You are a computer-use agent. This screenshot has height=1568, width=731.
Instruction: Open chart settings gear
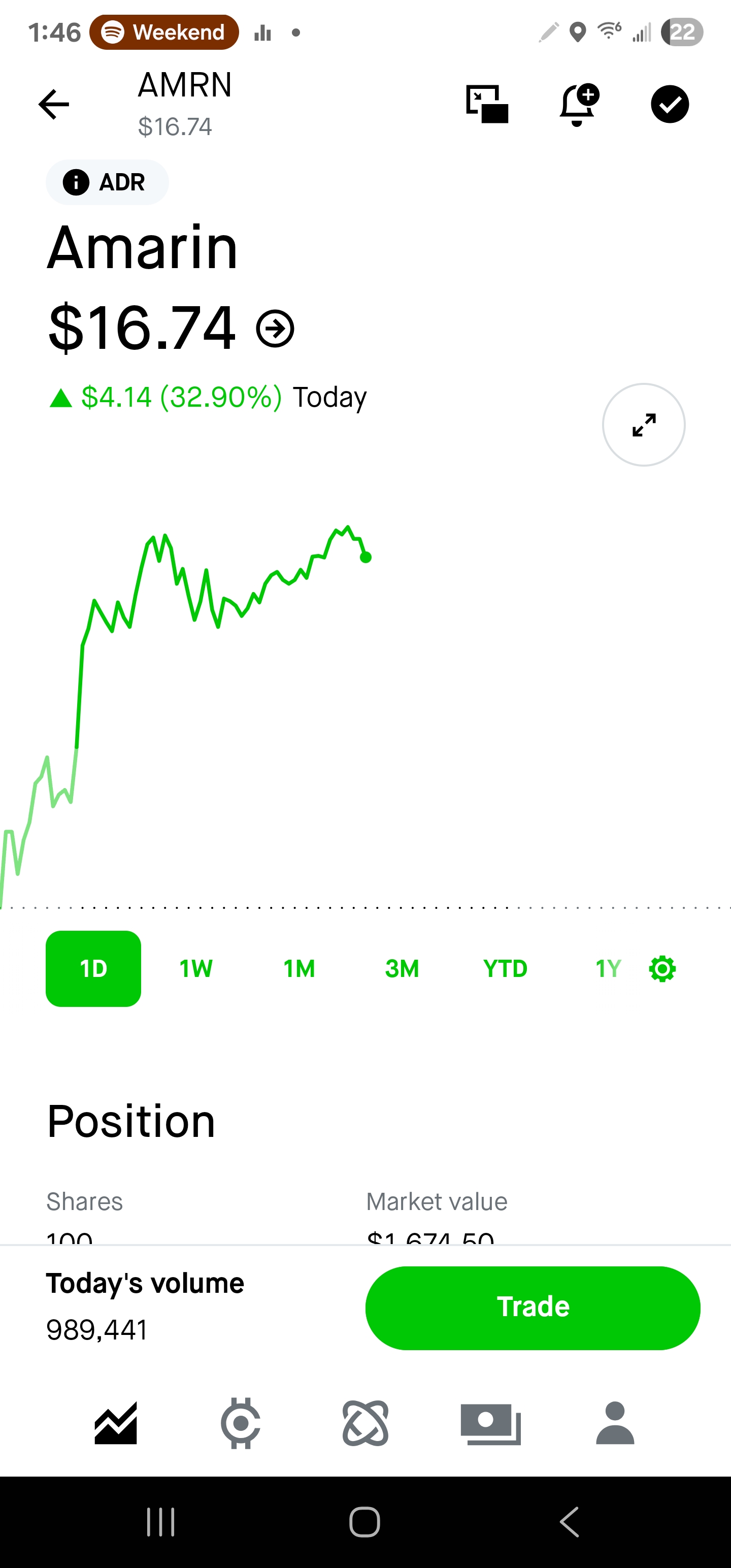click(662, 968)
